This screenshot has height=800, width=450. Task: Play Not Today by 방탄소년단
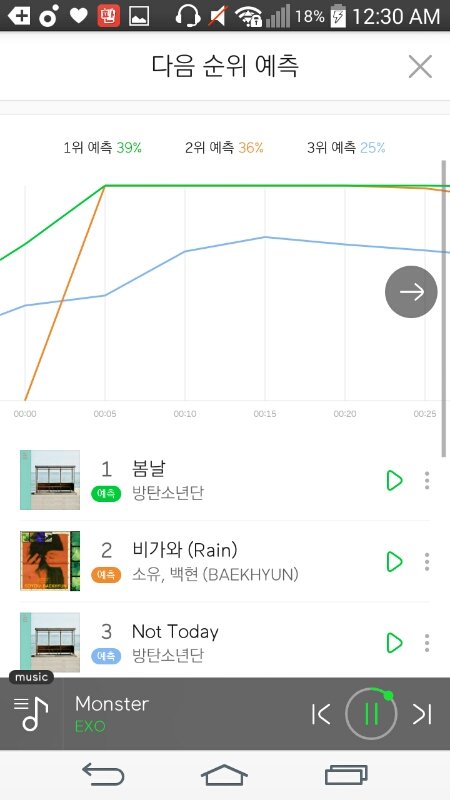coord(394,642)
